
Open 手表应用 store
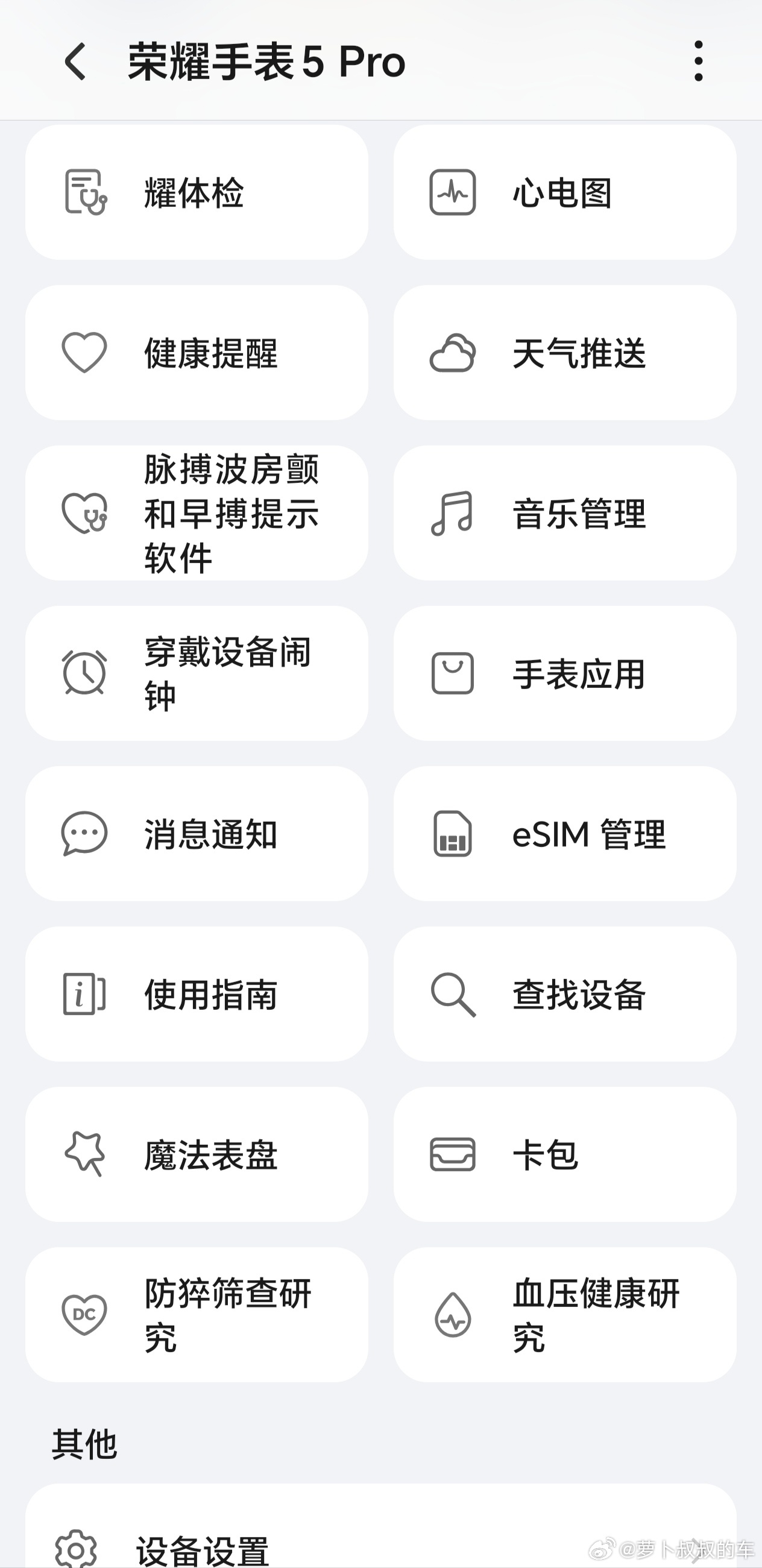point(565,673)
